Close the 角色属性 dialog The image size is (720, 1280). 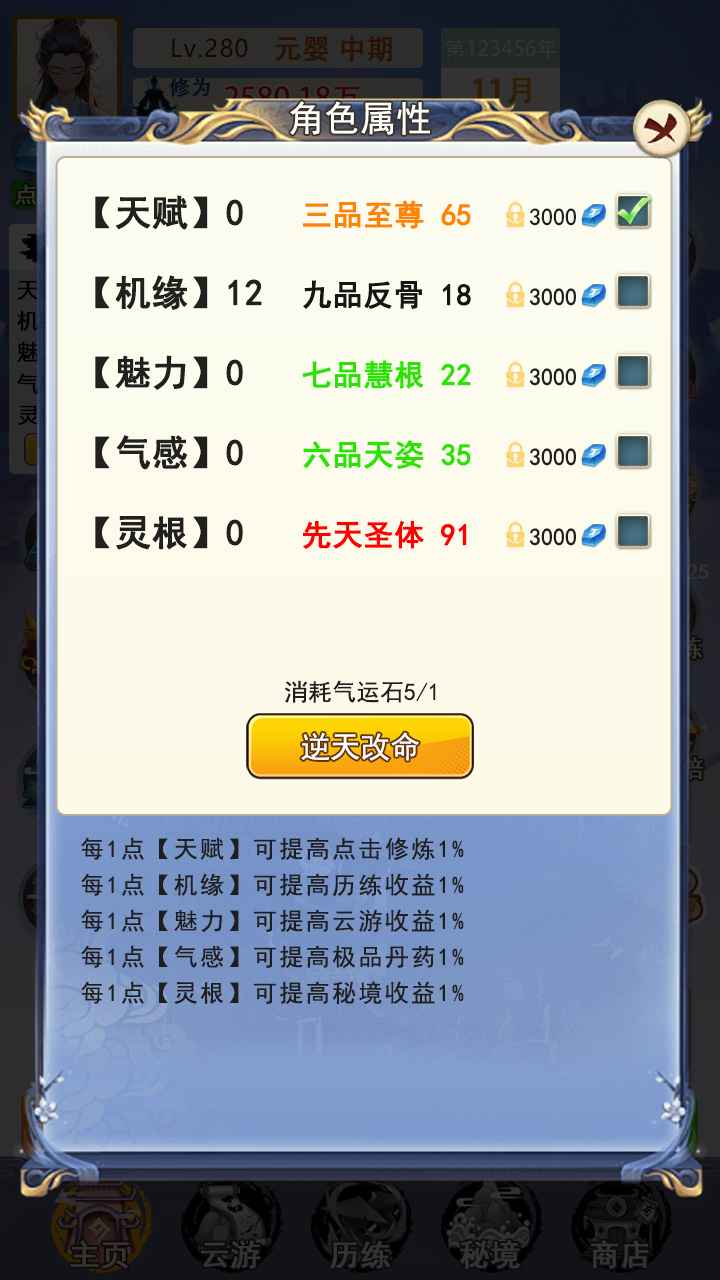659,128
